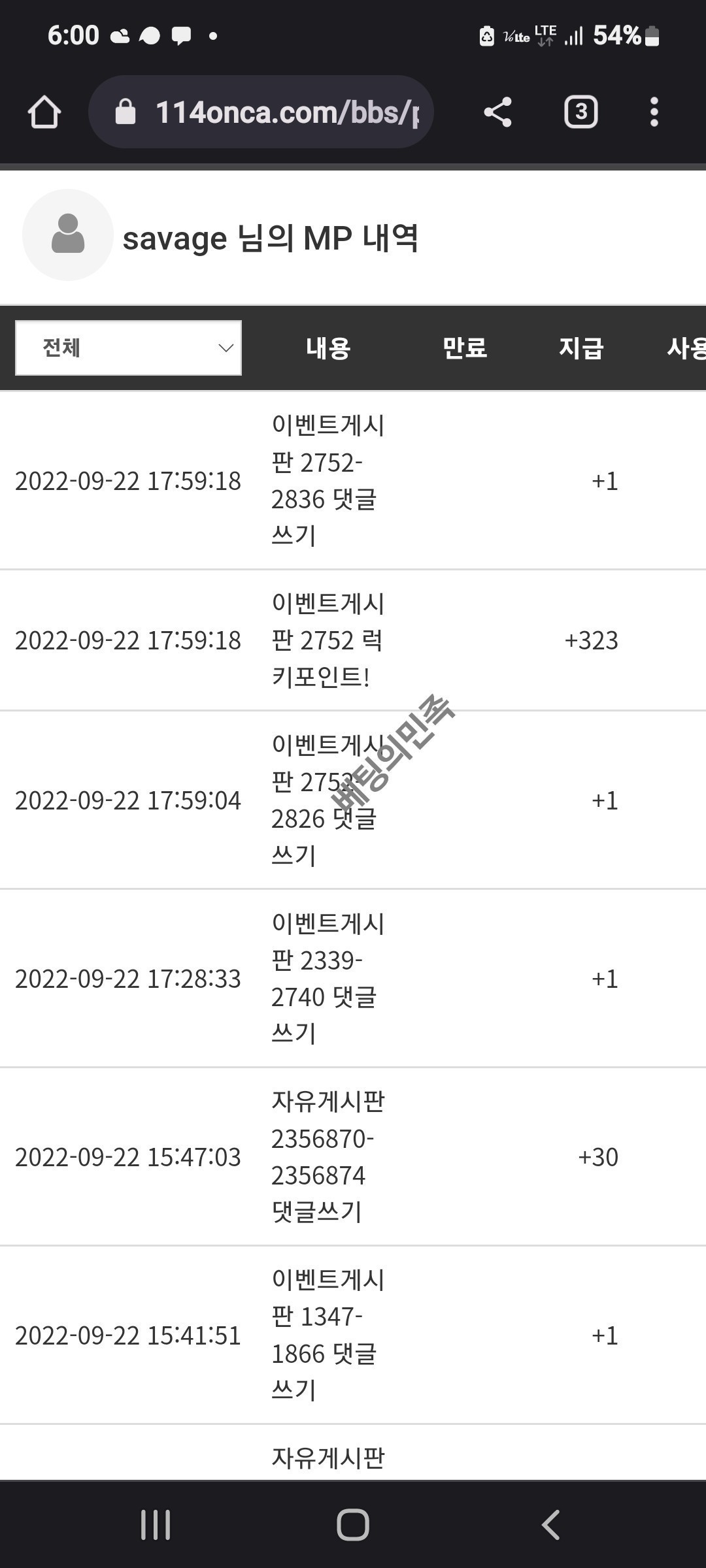
Task: Share this page
Action: (497, 112)
